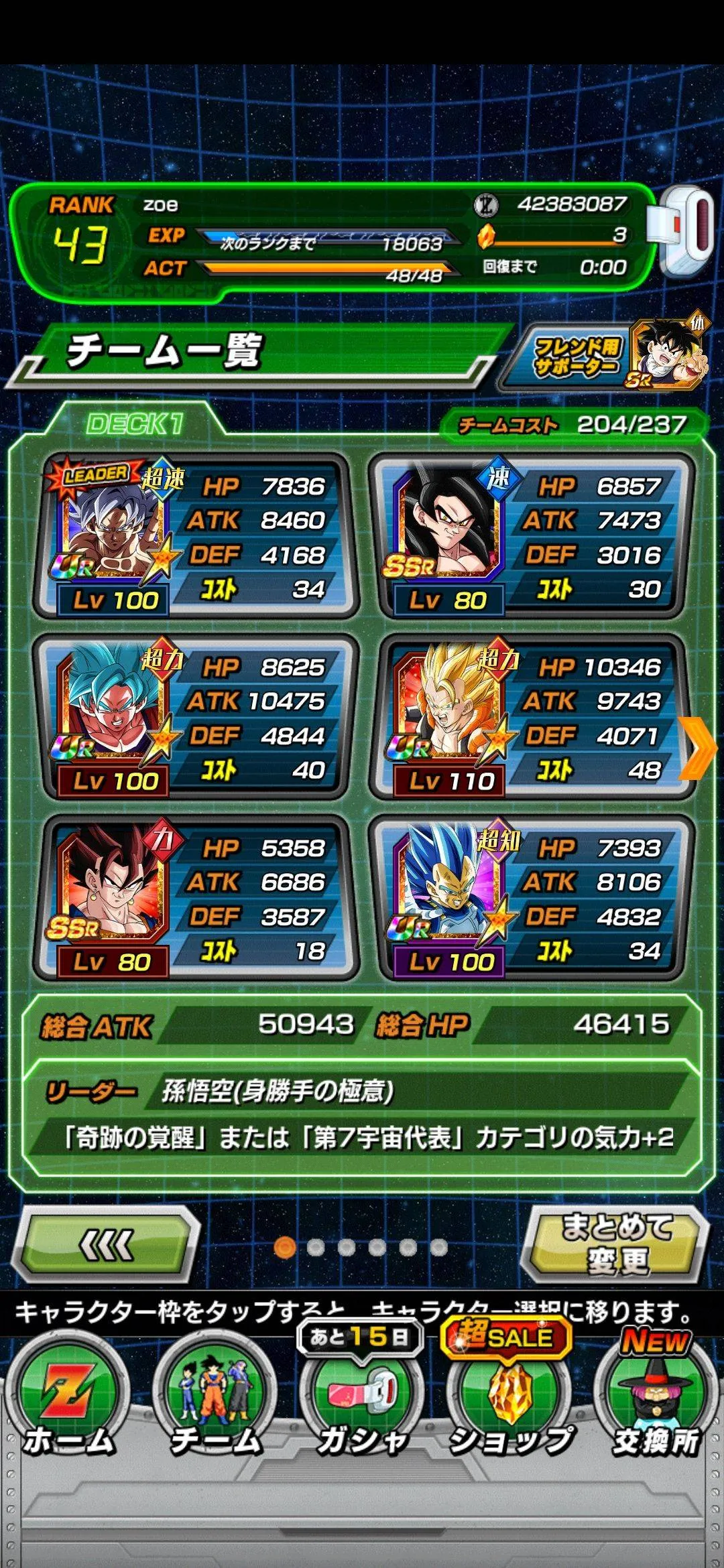Image resolution: width=724 pixels, height=1568 pixels.
Task: Jump to the second deck page dot
Action: (316, 1248)
